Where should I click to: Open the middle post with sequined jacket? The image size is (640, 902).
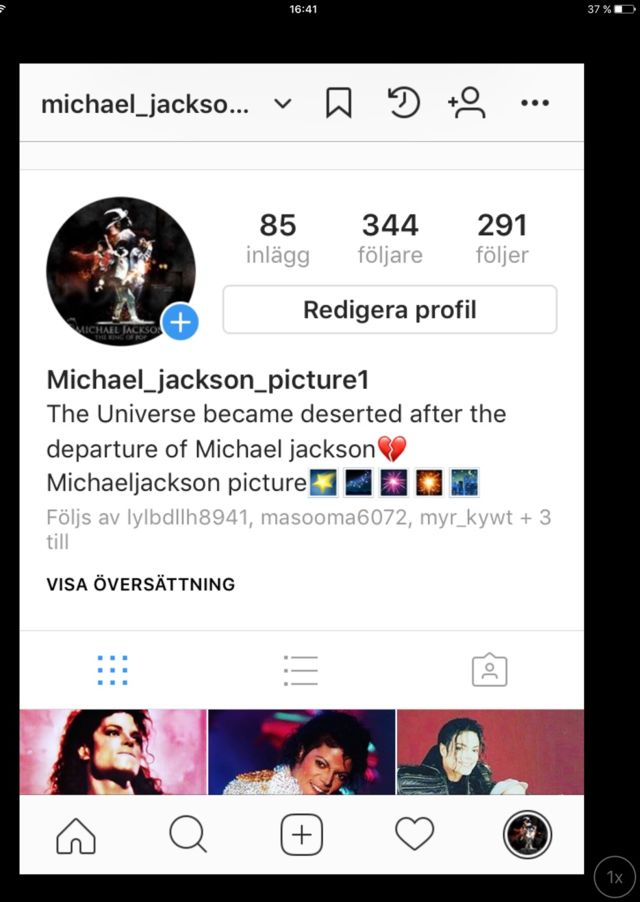click(x=301, y=751)
